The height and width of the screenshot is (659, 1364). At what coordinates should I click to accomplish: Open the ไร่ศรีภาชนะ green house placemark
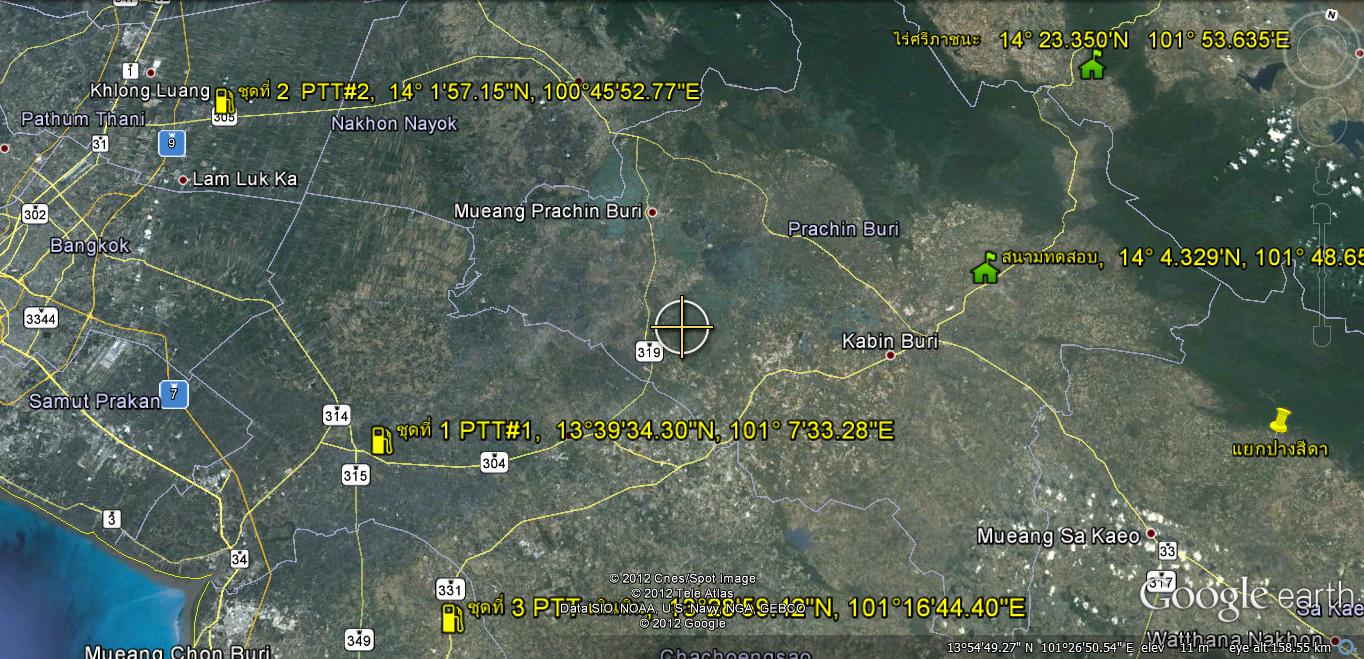tap(1091, 66)
